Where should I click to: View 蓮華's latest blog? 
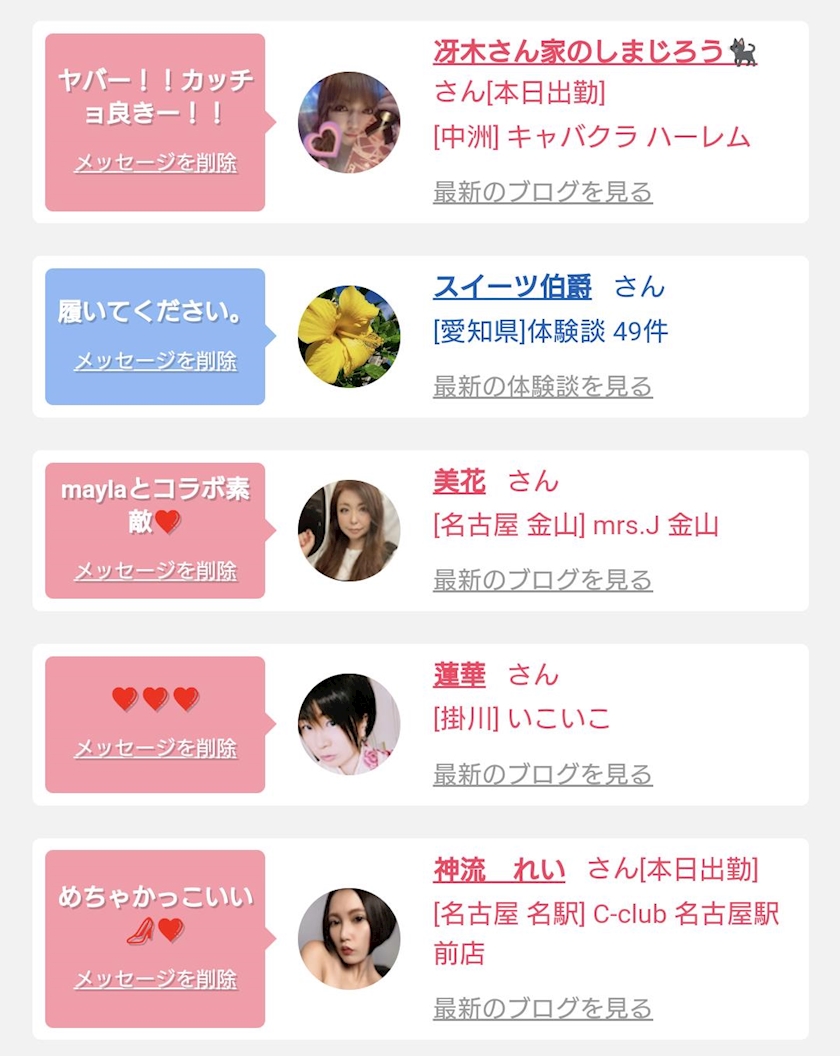point(542,774)
